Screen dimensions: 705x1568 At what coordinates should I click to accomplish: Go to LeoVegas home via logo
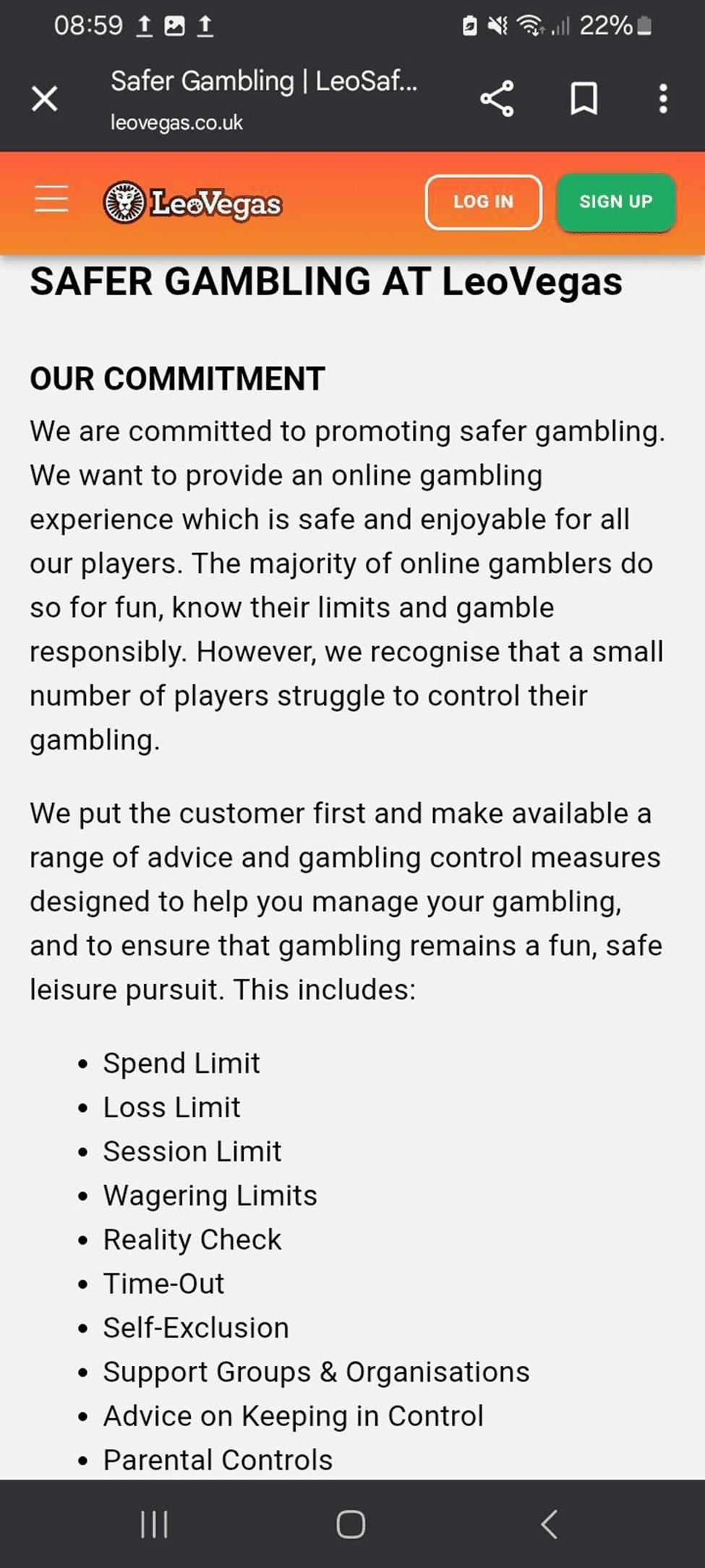(192, 203)
